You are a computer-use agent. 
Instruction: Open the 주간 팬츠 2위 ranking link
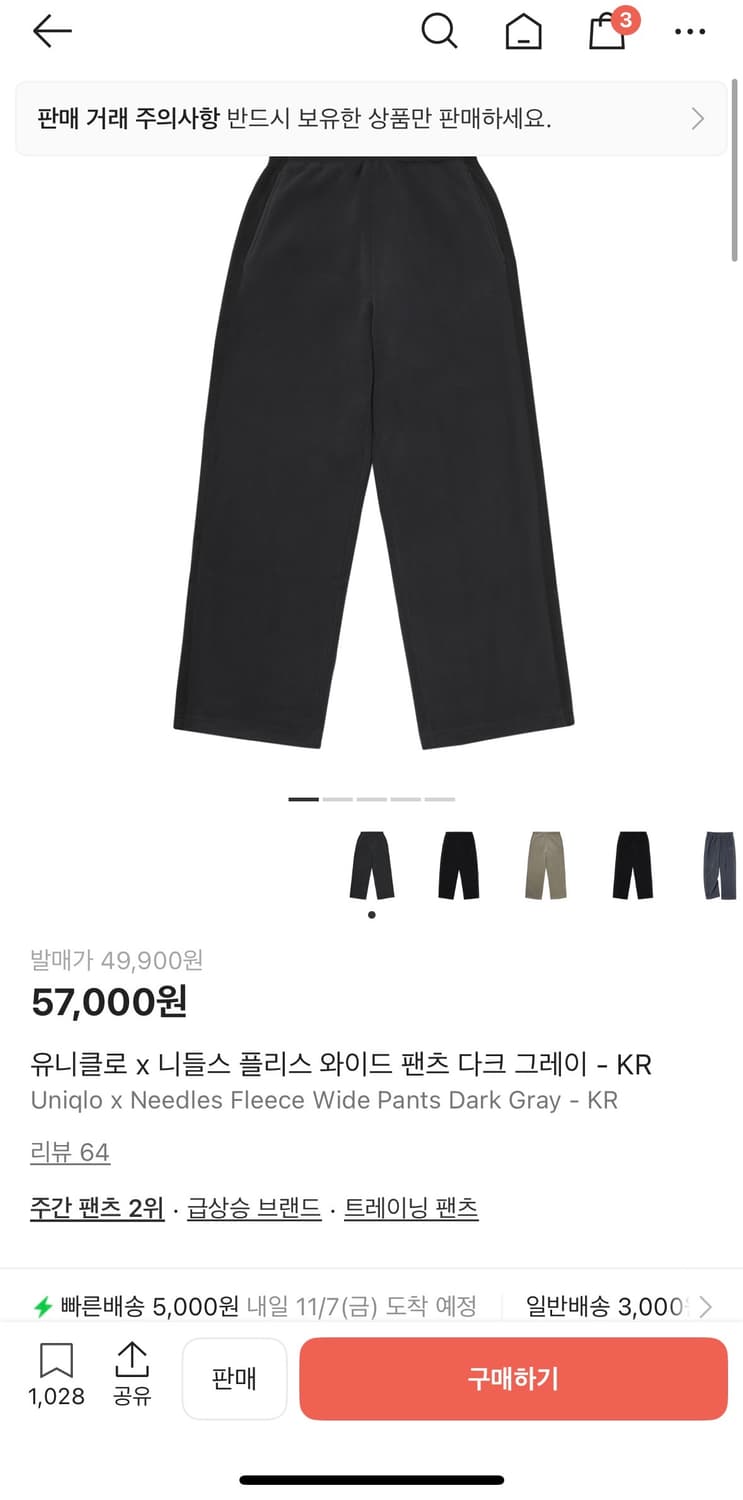point(96,1208)
